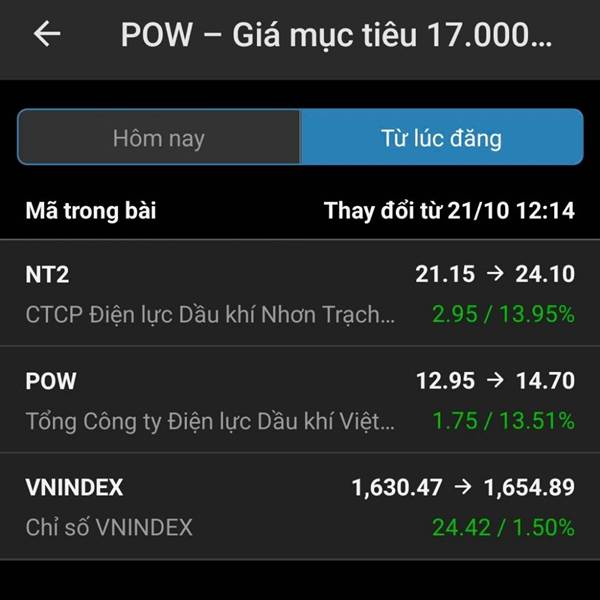Select the Từ lúc đăng tab
This screenshot has height=600, width=600.
pyautogui.click(x=441, y=137)
